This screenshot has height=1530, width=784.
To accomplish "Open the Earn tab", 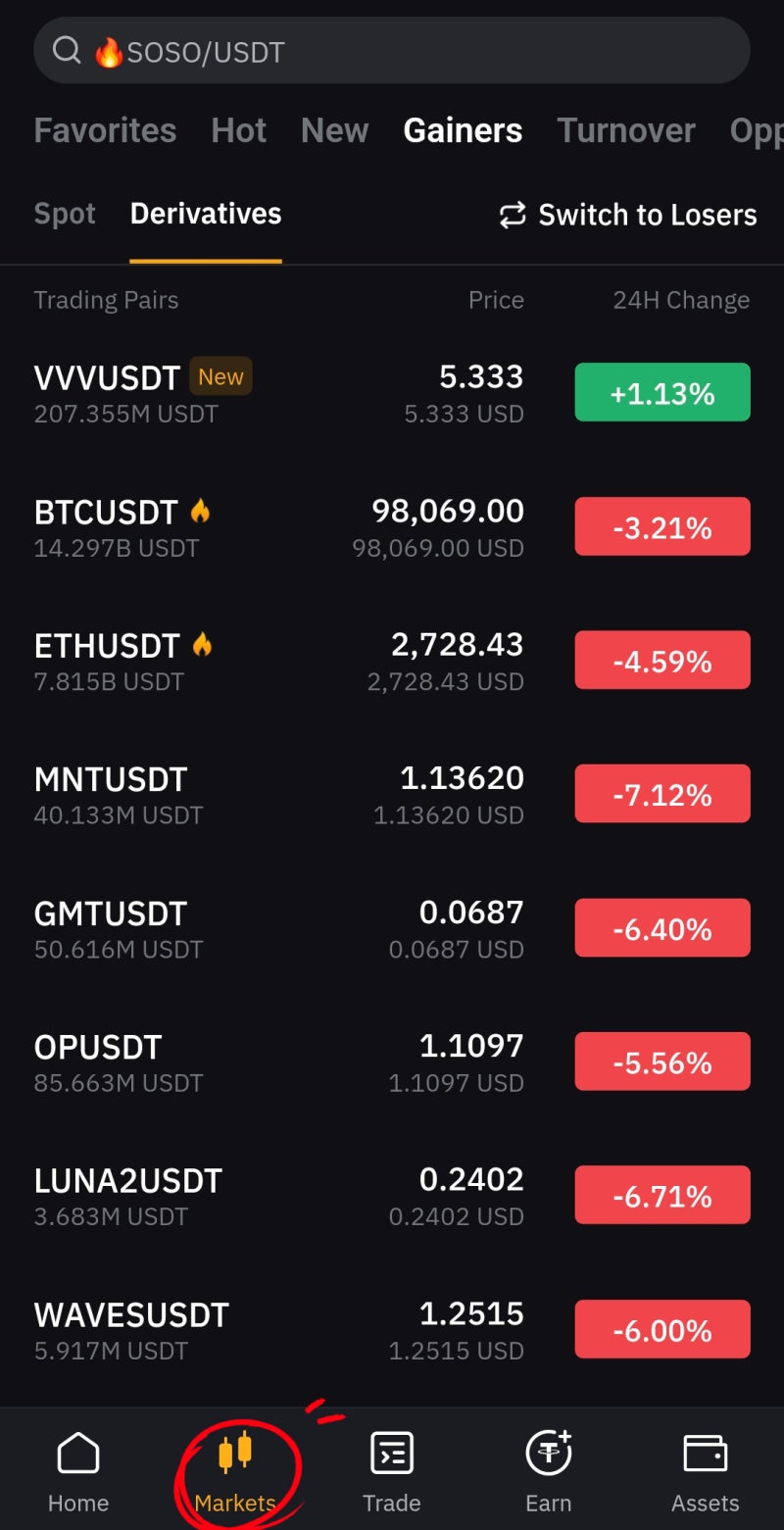I will [x=549, y=1472].
